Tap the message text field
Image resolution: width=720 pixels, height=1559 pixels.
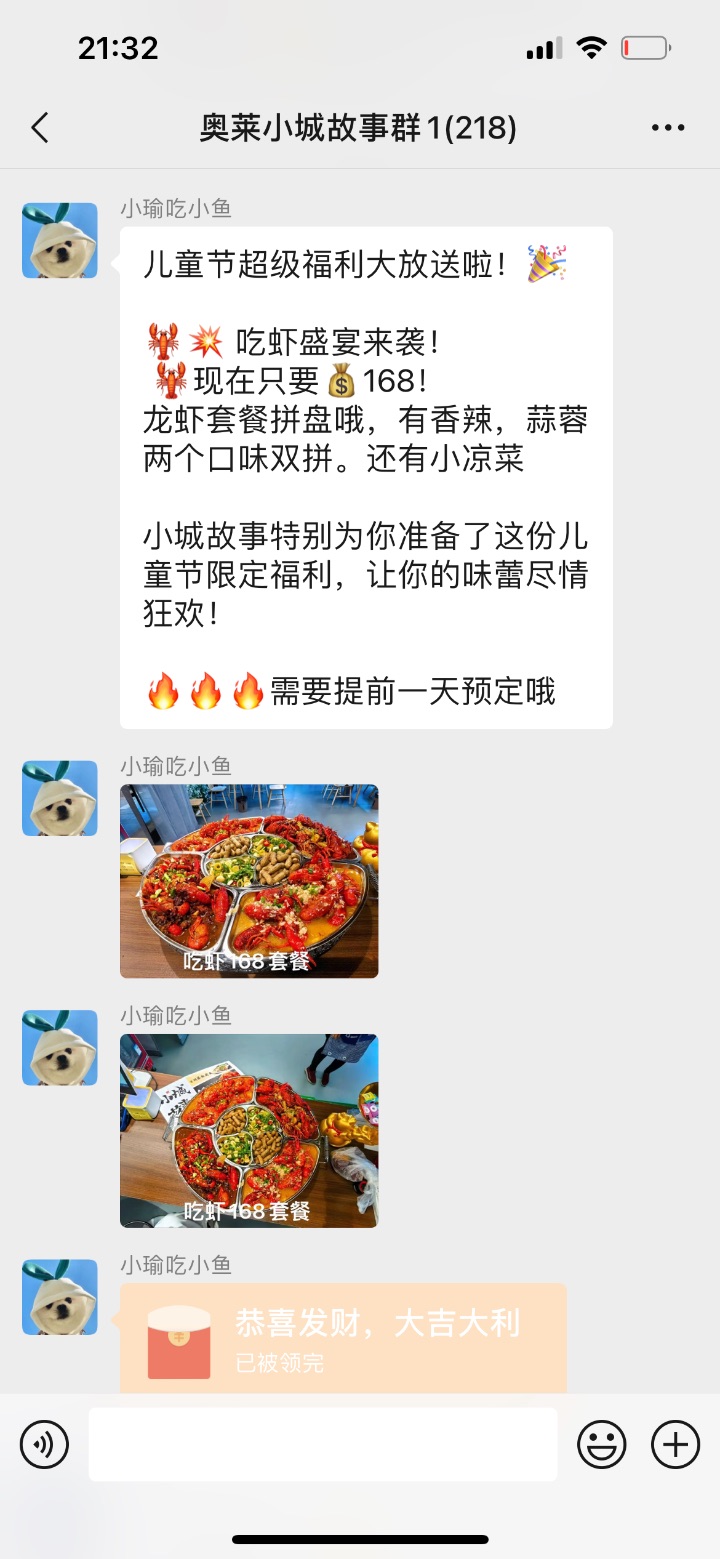(323, 1444)
